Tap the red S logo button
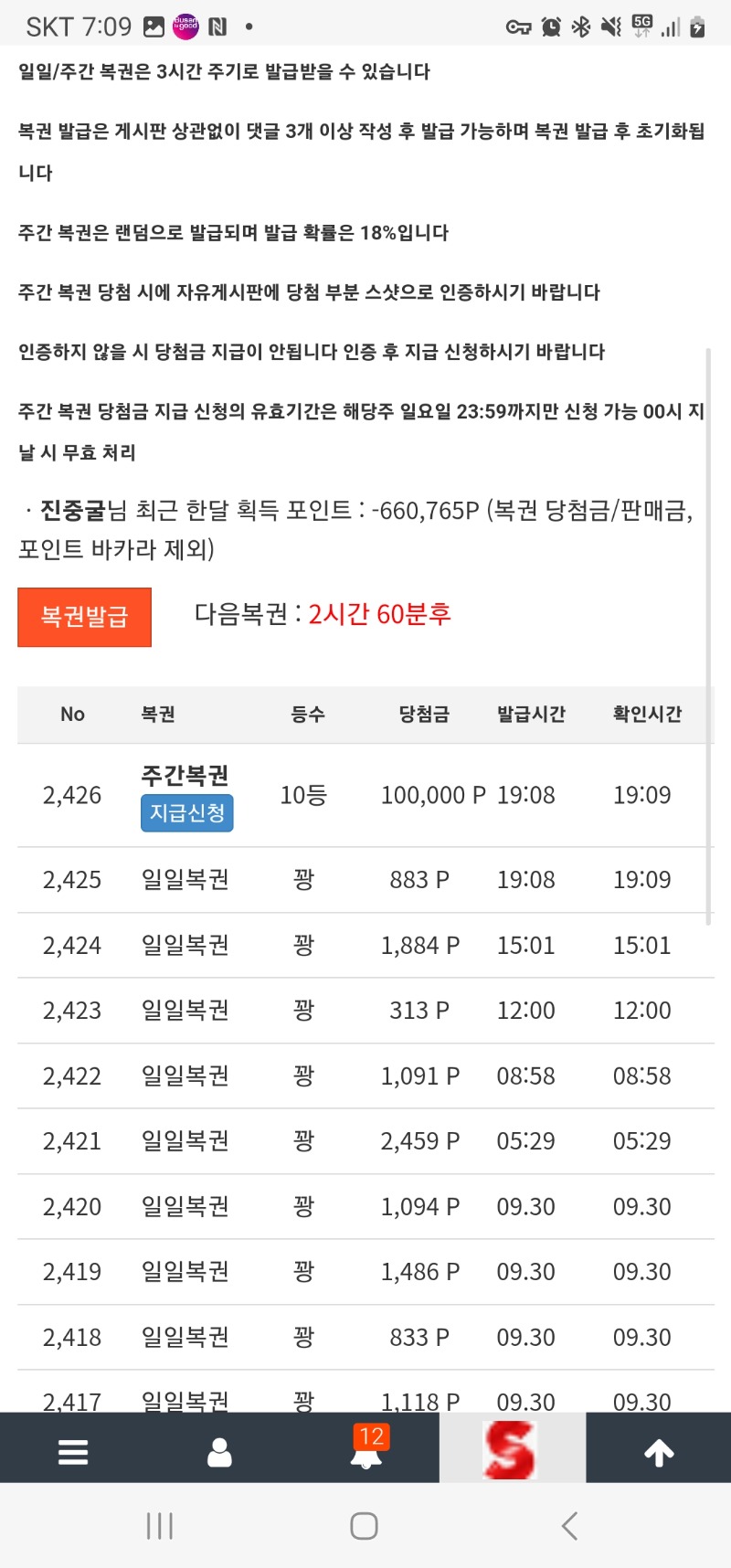The width and height of the screenshot is (731, 1568). [x=512, y=1449]
